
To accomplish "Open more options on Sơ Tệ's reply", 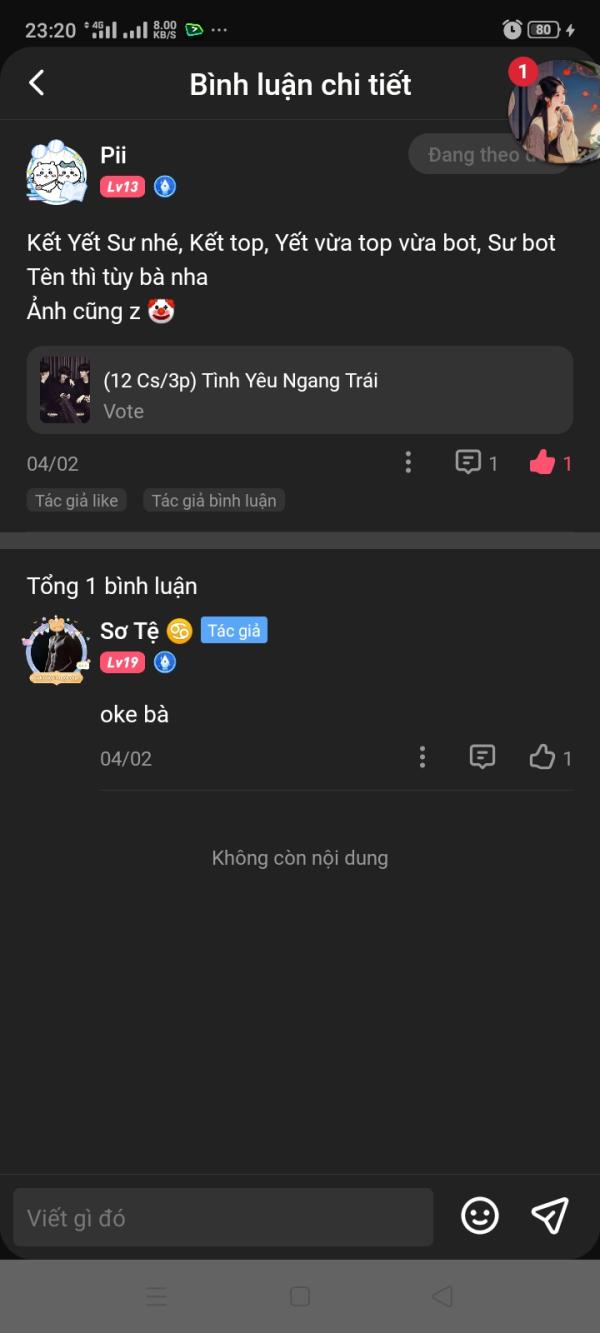I will click(x=422, y=757).
